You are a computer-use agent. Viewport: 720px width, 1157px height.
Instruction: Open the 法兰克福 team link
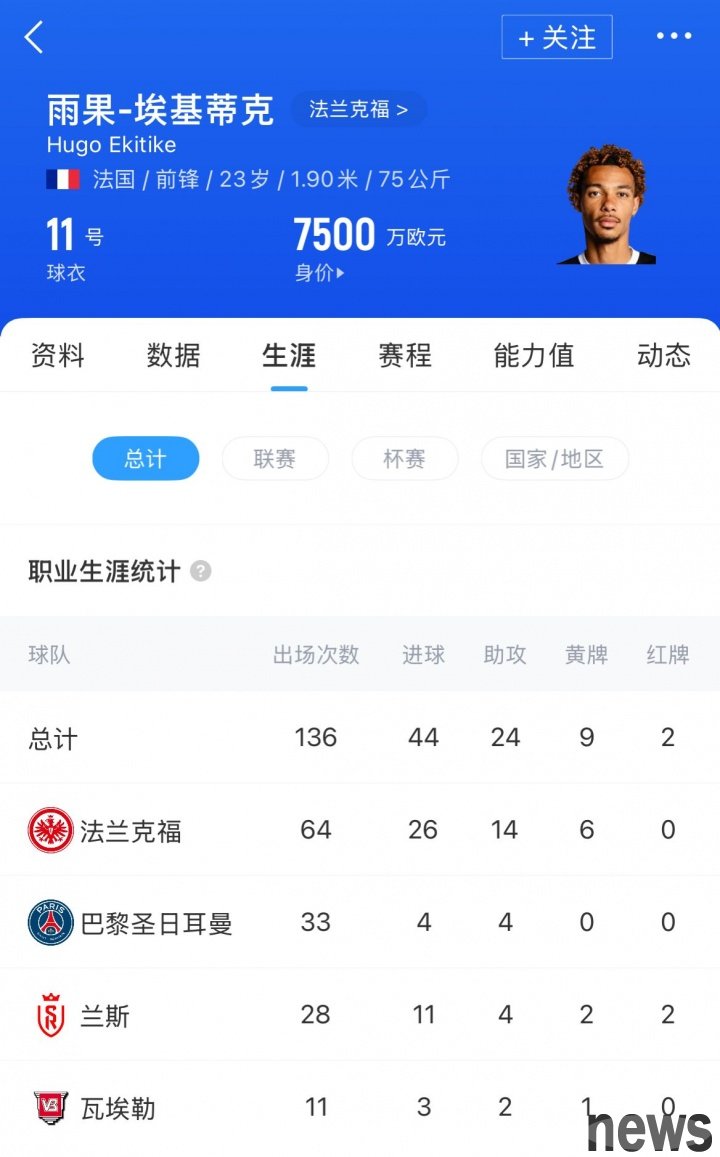pos(358,109)
